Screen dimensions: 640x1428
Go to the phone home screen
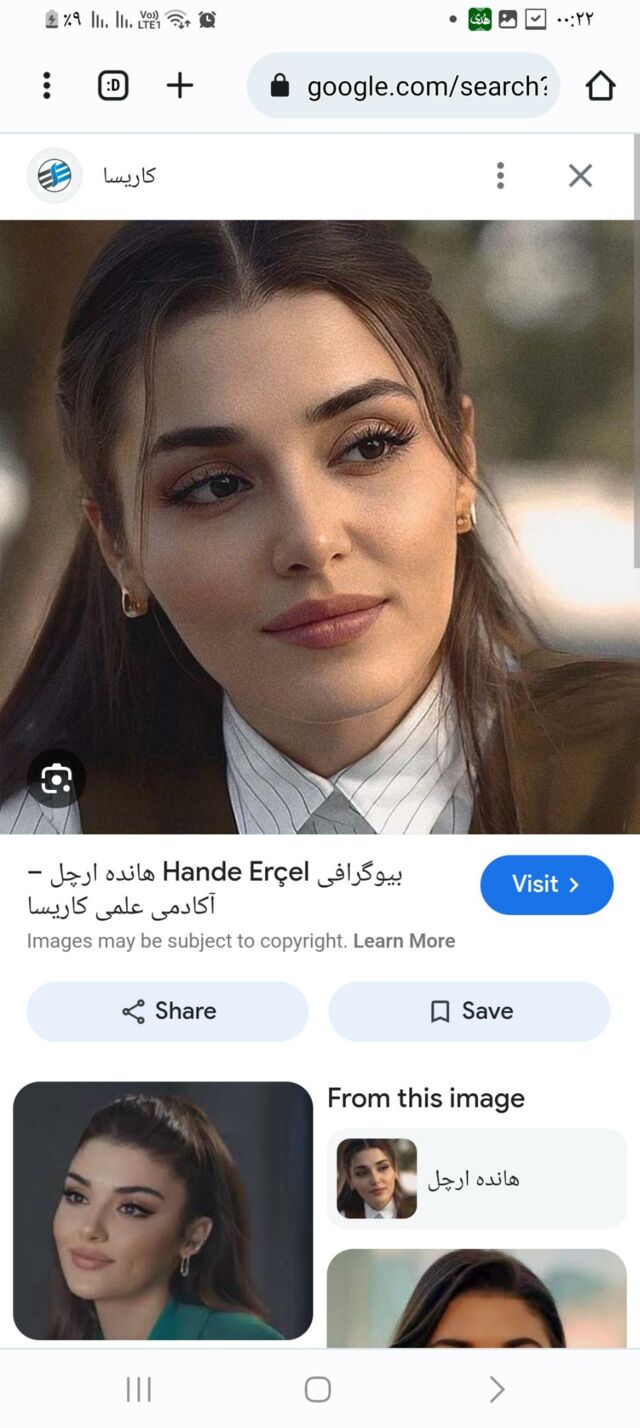(x=318, y=1389)
